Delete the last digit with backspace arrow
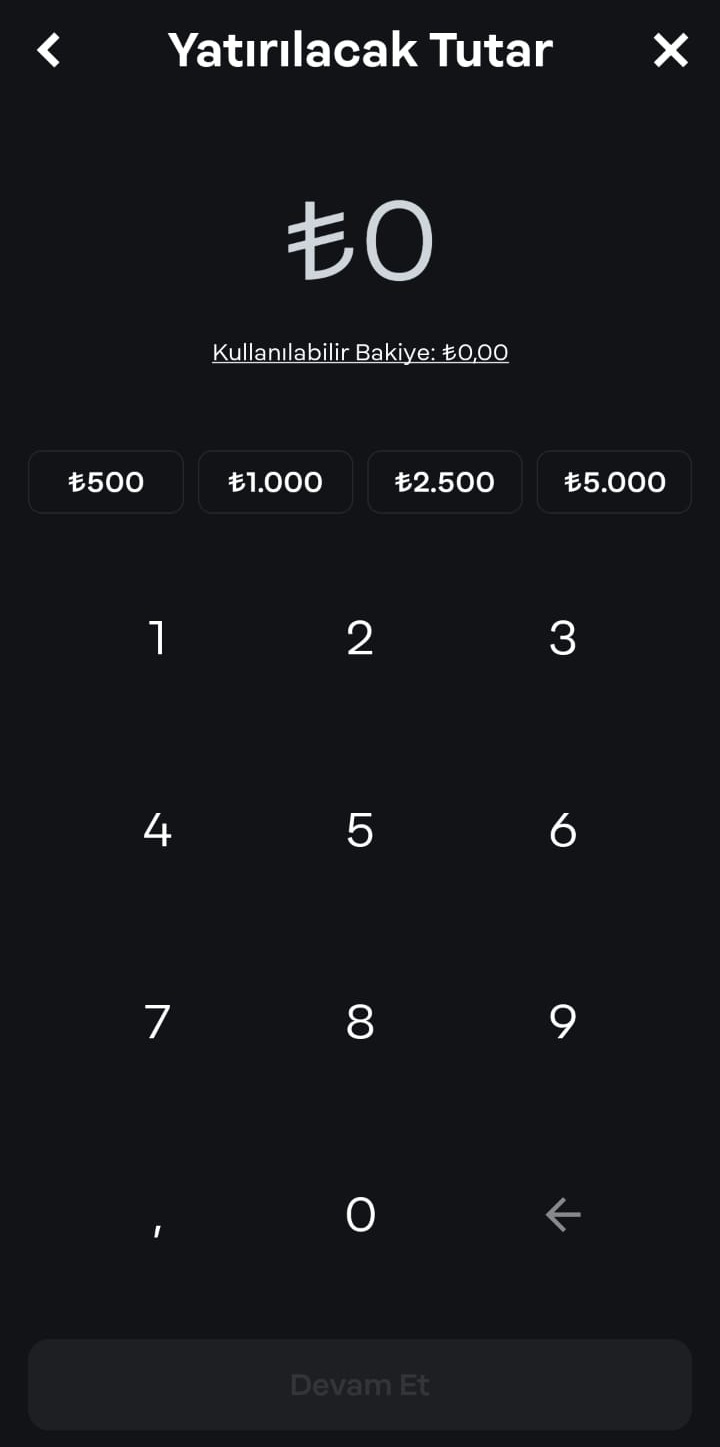Viewport: 720px width, 1447px height. click(x=563, y=1215)
